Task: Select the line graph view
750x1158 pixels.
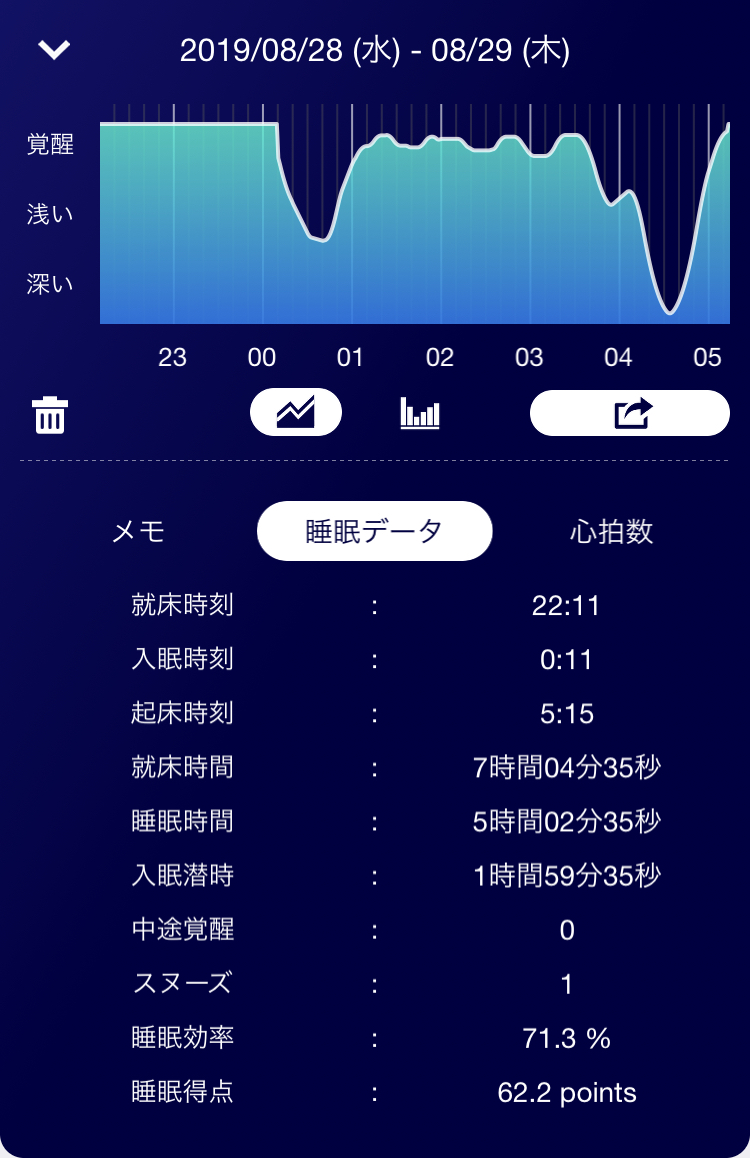Action: click(296, 412)
